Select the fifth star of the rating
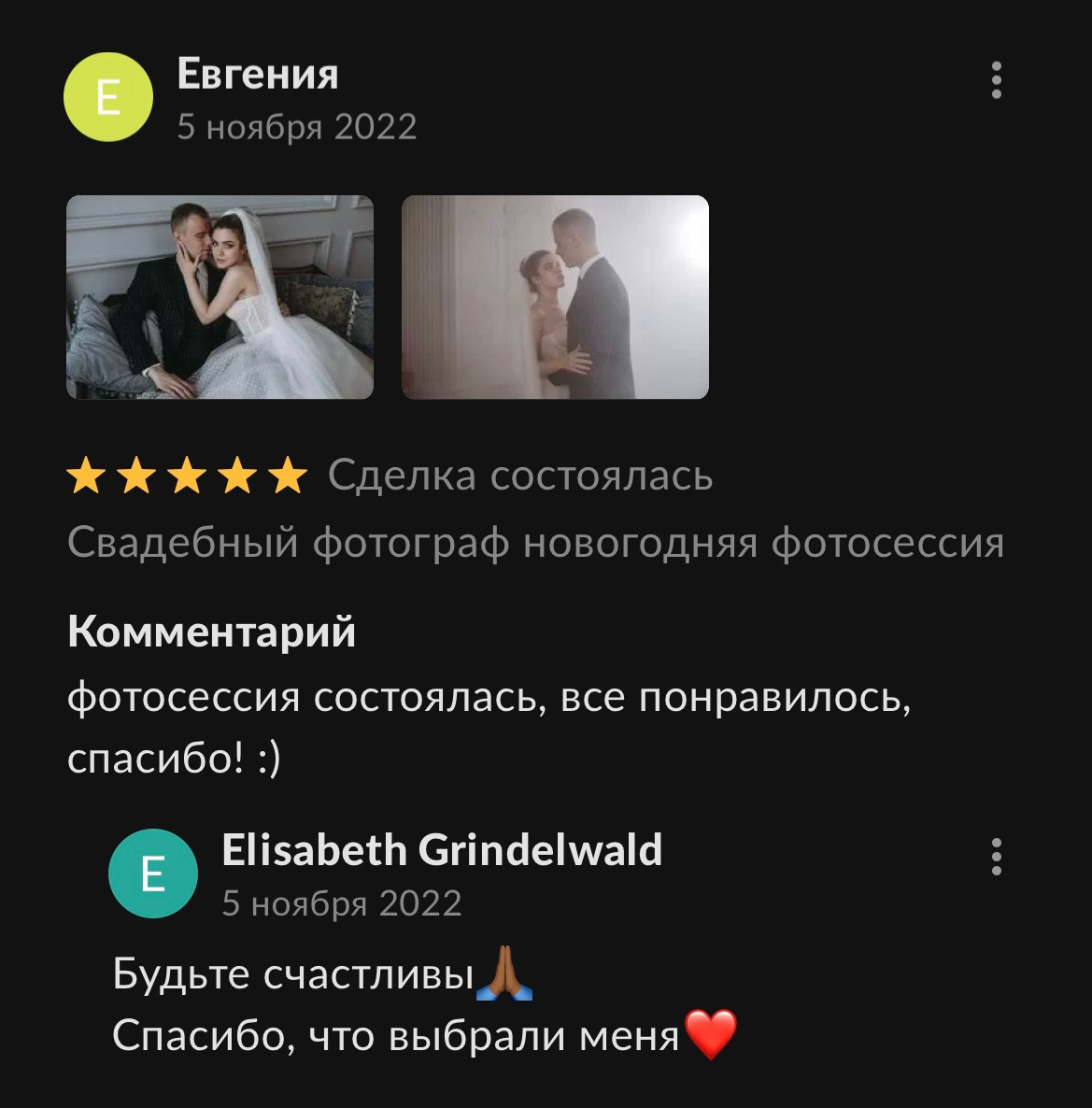 point(286,476)
